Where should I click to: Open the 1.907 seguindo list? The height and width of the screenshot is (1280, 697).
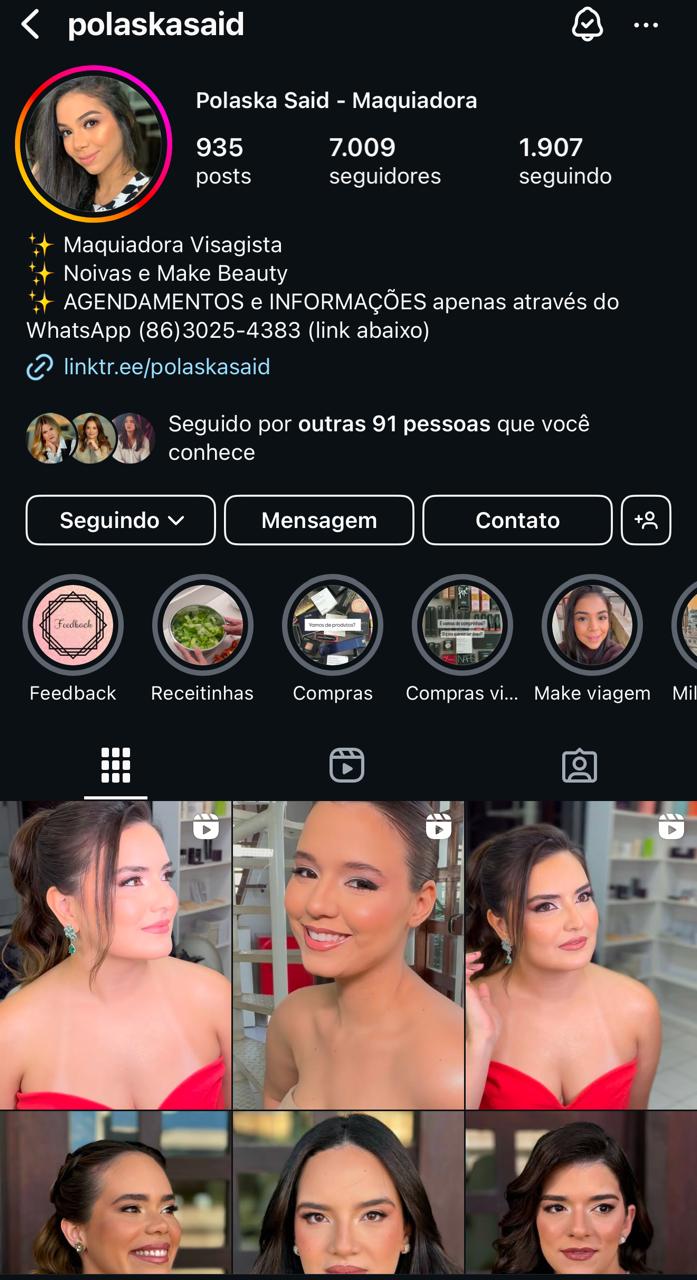point(564,161)
